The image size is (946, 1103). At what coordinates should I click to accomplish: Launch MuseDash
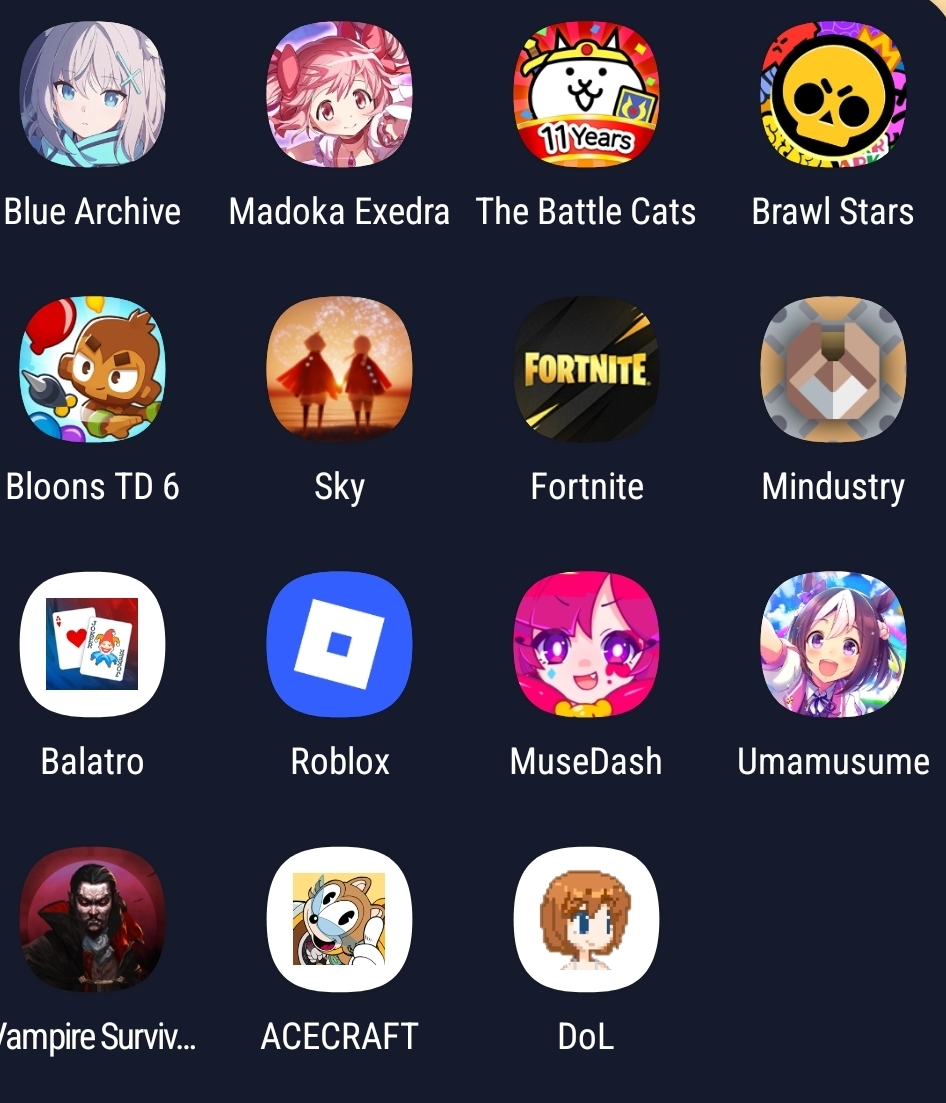[x=586, y=644]
